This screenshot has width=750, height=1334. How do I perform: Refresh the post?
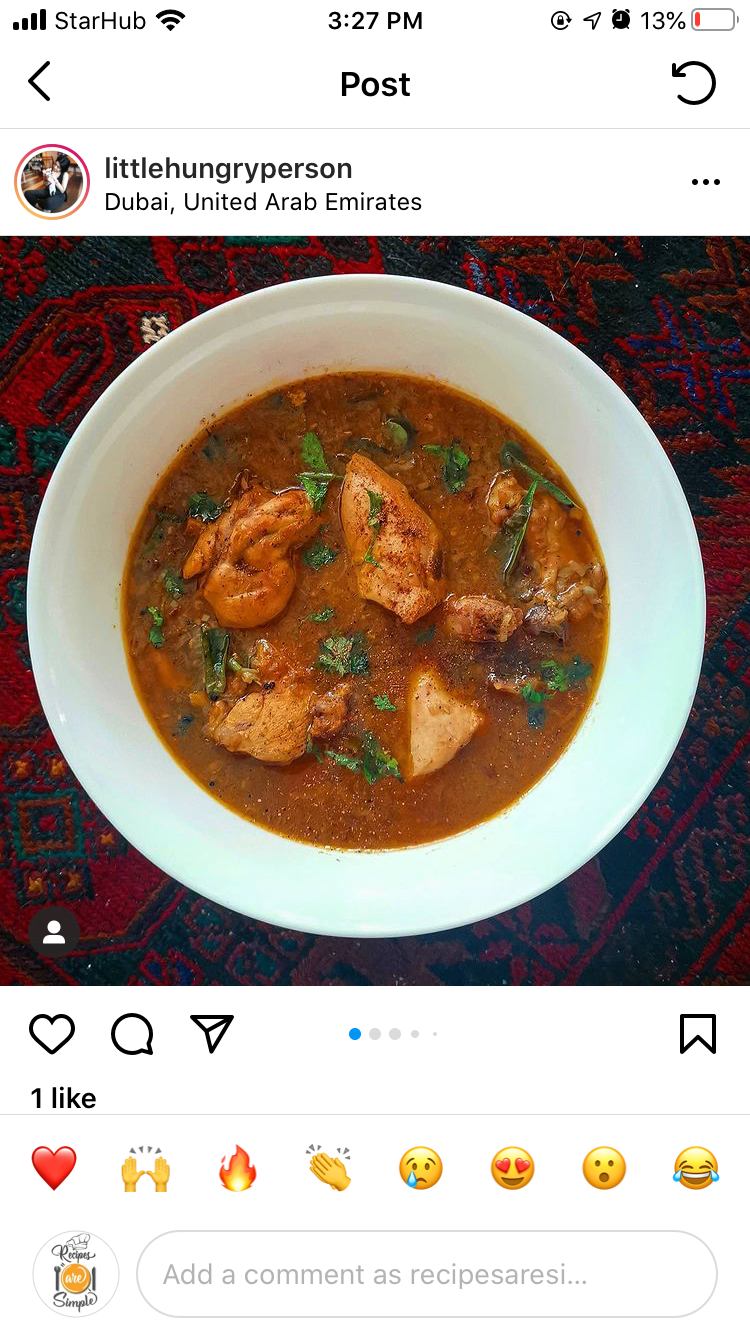click(x=693, y=83)
